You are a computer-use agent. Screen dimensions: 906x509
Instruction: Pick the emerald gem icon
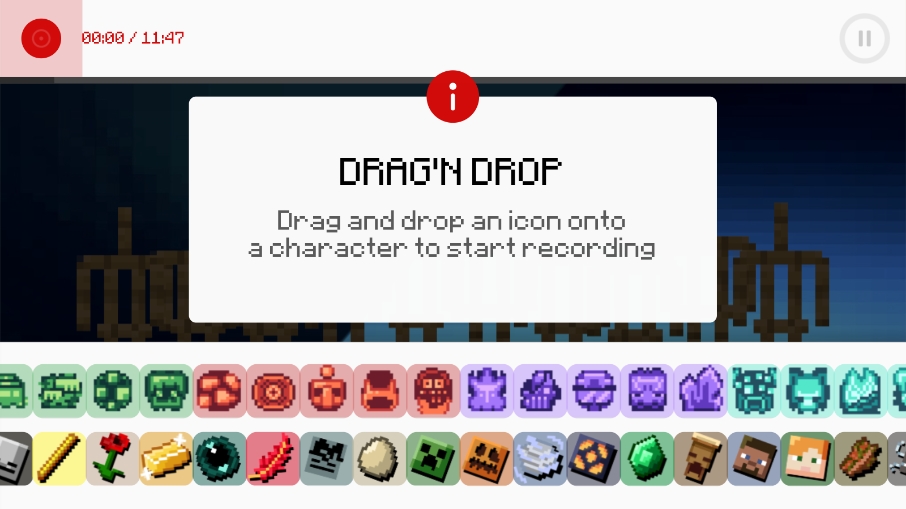tap(647, 459)
